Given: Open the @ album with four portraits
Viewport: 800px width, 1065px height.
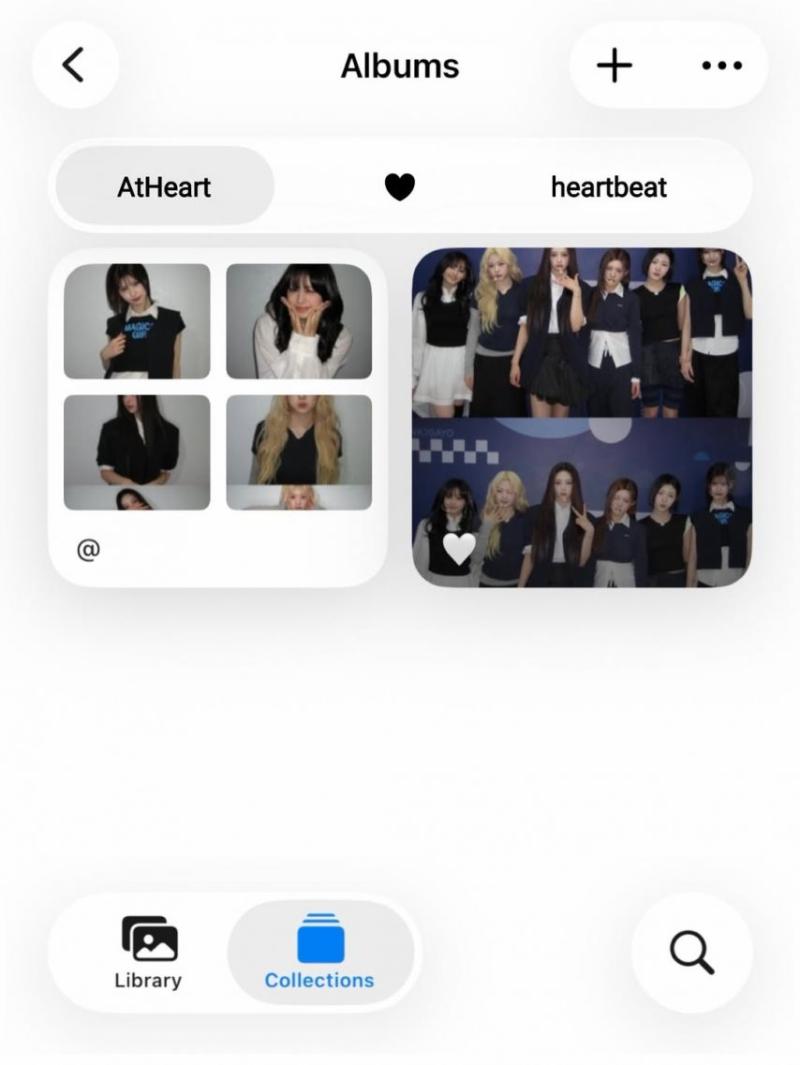Looking at the screenshot, I should click(218, 417).
